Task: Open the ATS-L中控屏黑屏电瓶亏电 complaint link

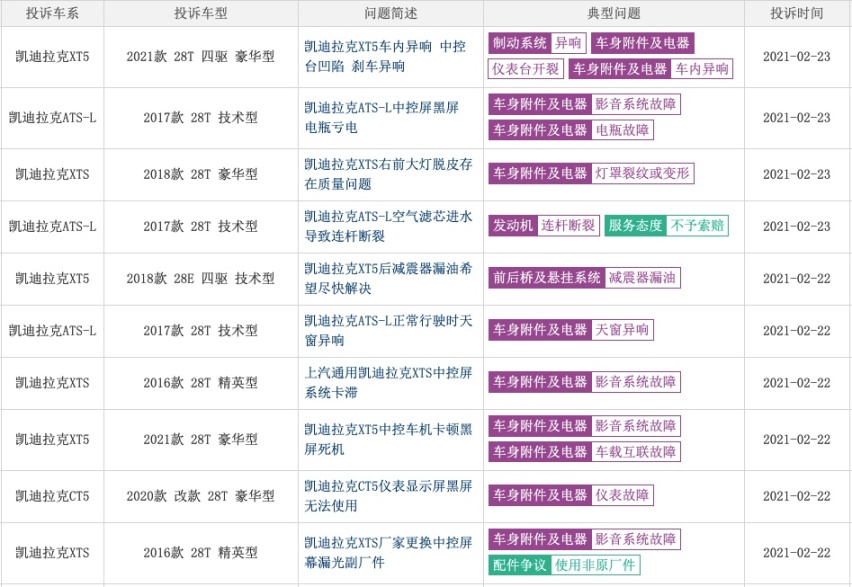Action: 381,118
